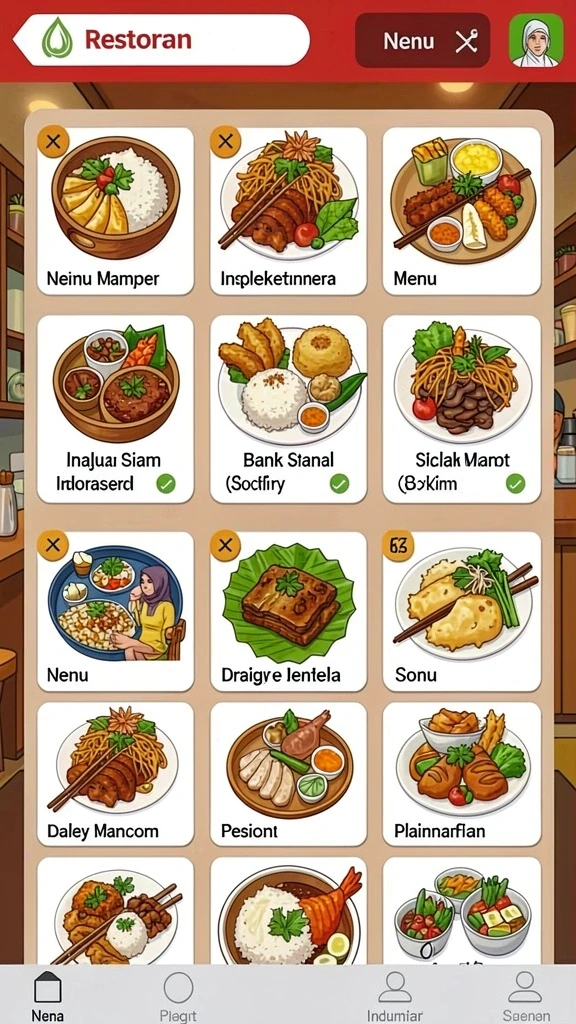View the Daley Mancom noodle card
The image size is (576, 1024).
pos(116,774)
